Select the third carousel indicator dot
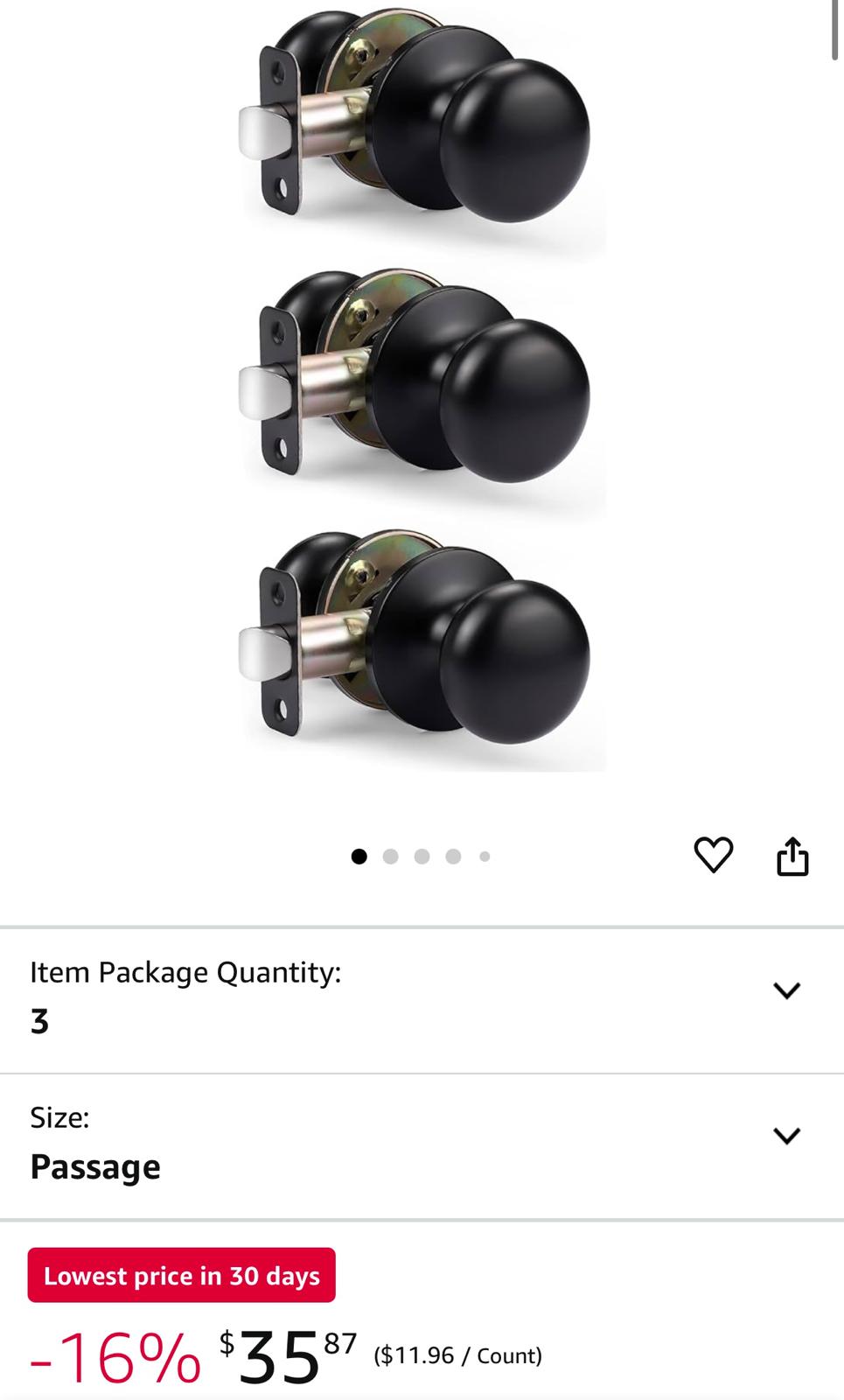 point(422,855)
